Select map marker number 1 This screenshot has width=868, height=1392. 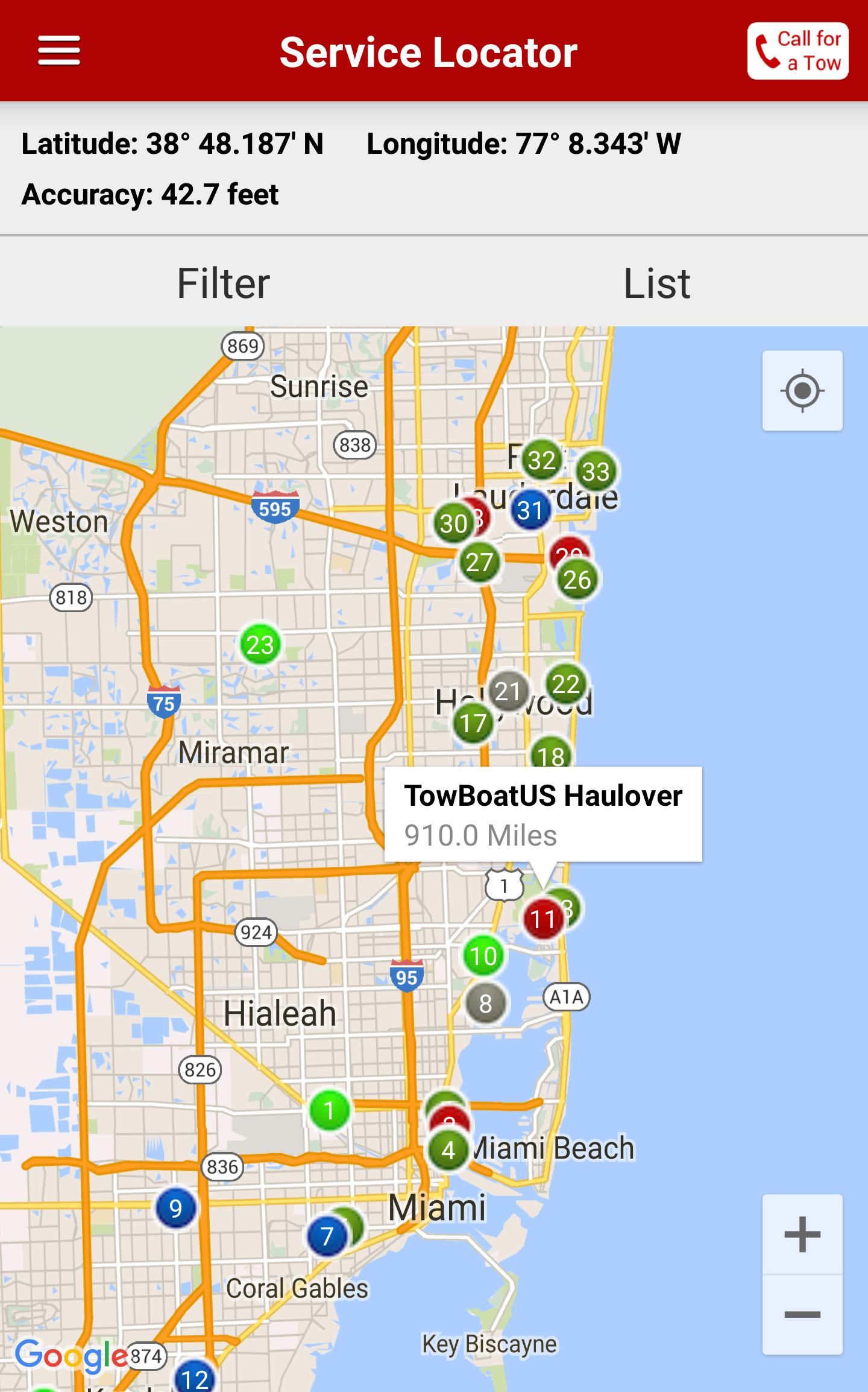[x=329, y=1110]
